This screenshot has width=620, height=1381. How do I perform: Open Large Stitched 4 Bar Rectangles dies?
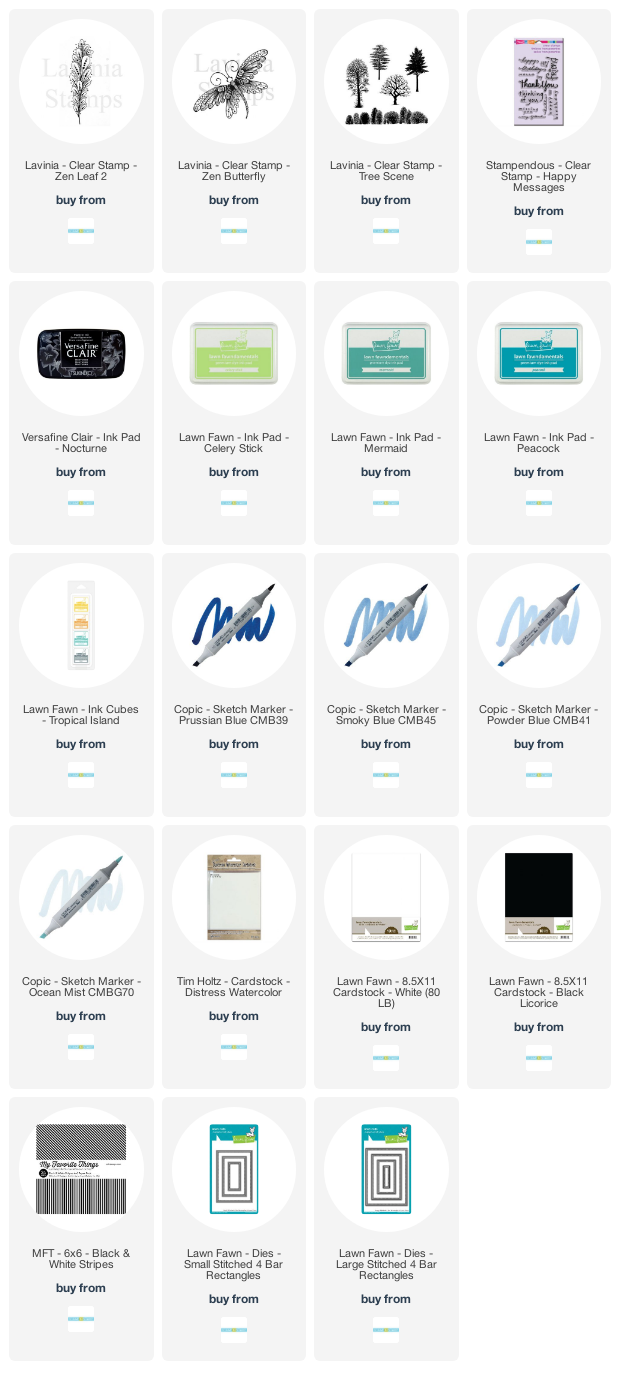click(386, 1229)
